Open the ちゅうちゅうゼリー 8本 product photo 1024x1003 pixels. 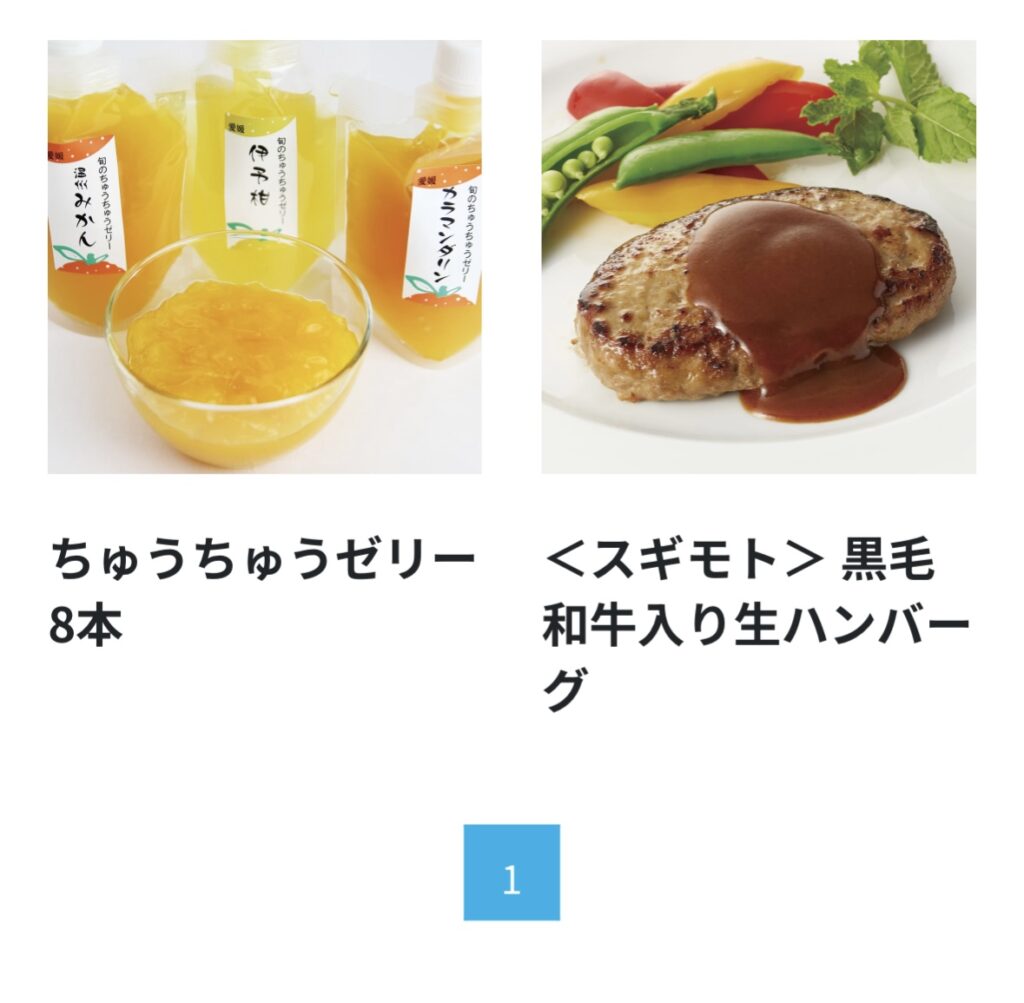click(264, 256)
